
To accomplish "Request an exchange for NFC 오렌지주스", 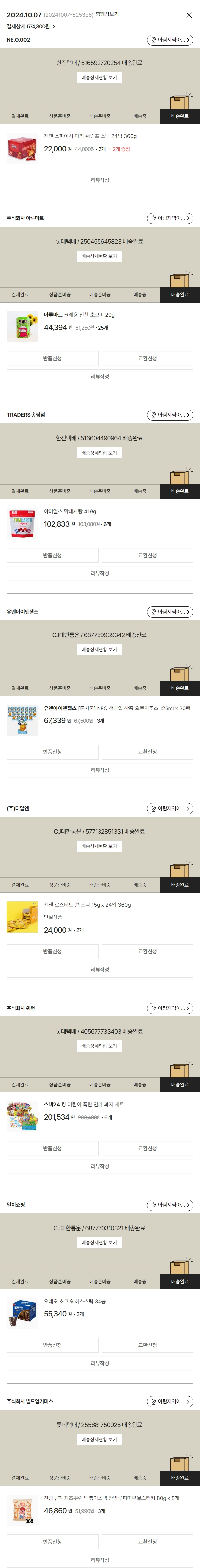I will point(147,752).
